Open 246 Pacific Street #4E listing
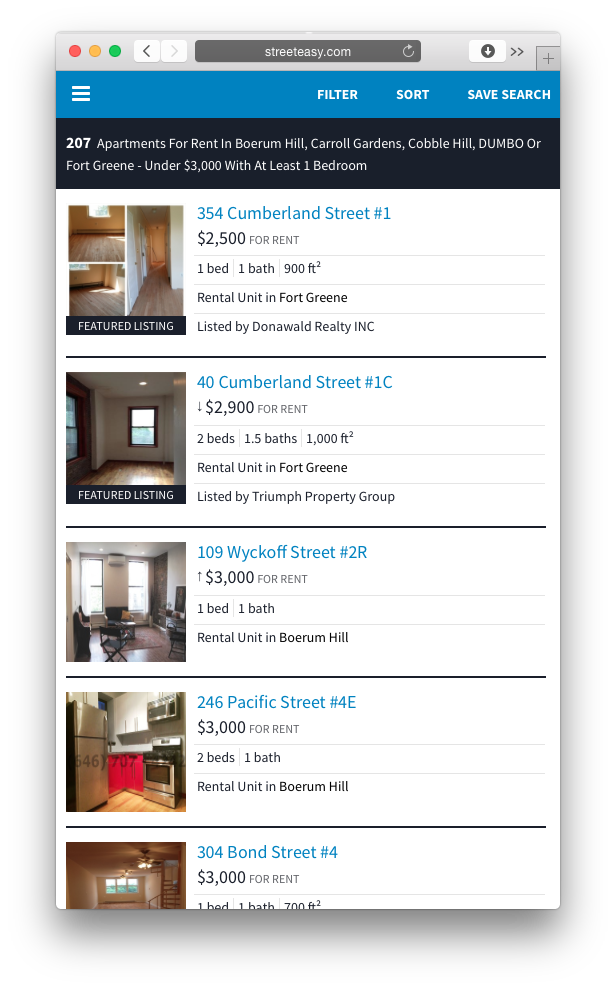The width and height of the screenshot is (616, 989). 276,702
